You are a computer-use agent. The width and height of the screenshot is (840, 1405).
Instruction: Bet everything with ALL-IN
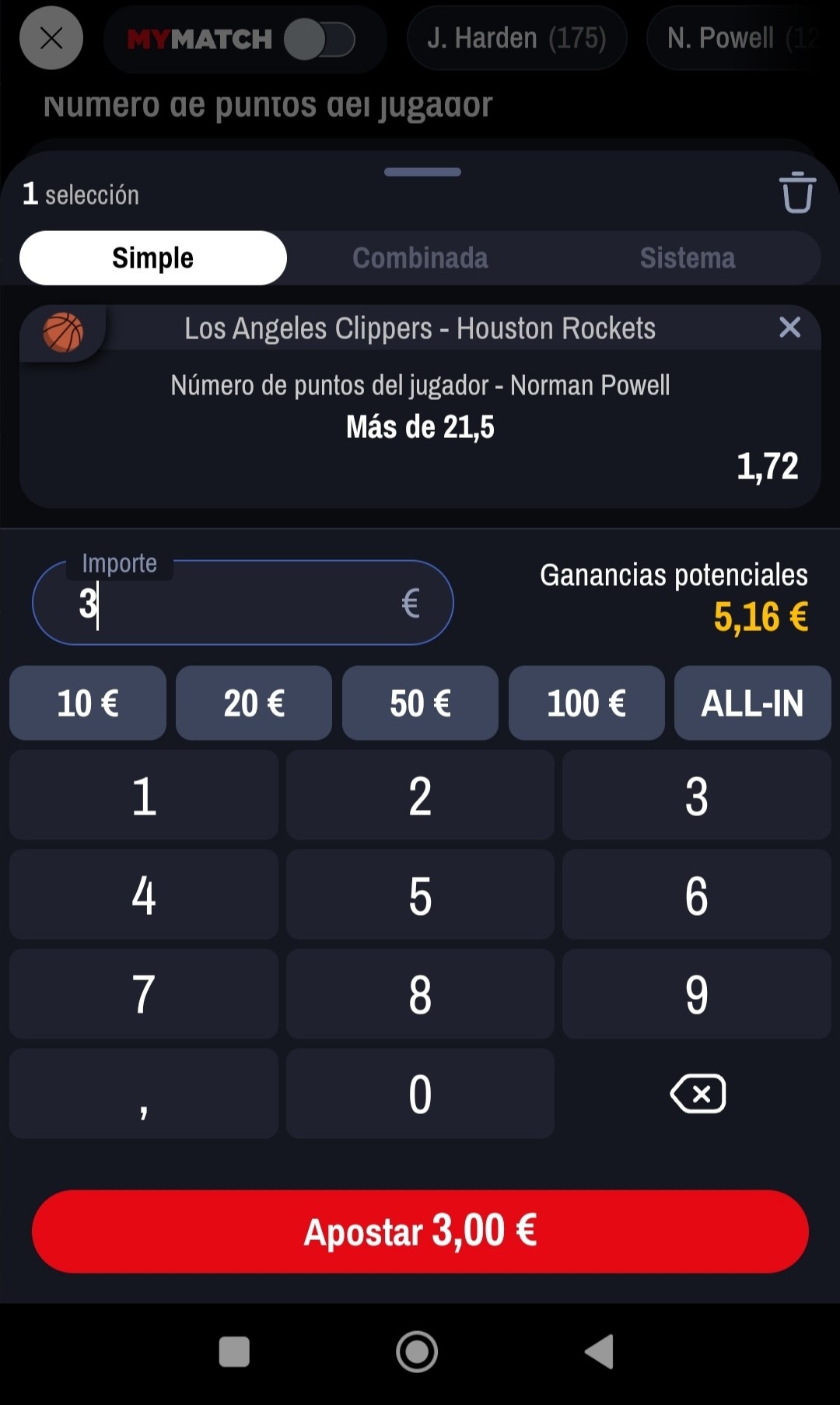pyautogui.click(x=753, y=702)
